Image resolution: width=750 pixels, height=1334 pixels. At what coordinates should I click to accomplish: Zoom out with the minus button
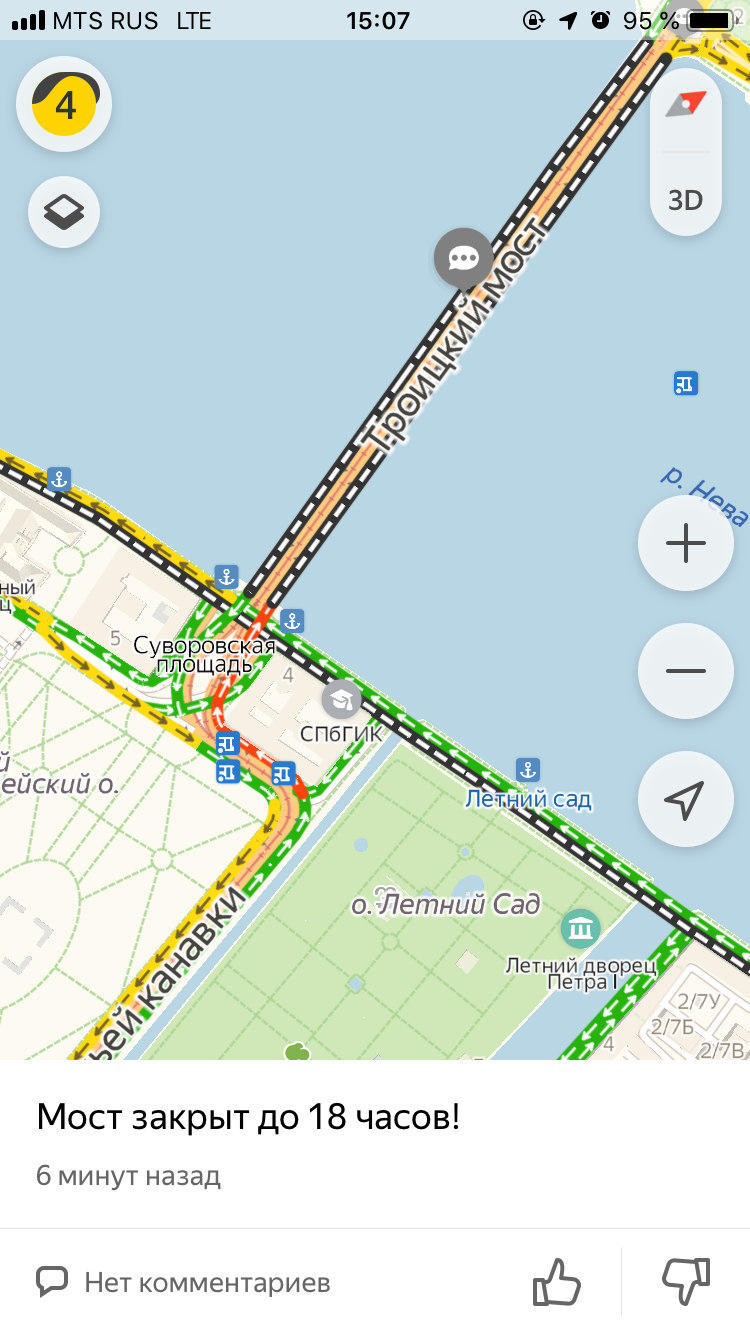click(x=686, y=671)
